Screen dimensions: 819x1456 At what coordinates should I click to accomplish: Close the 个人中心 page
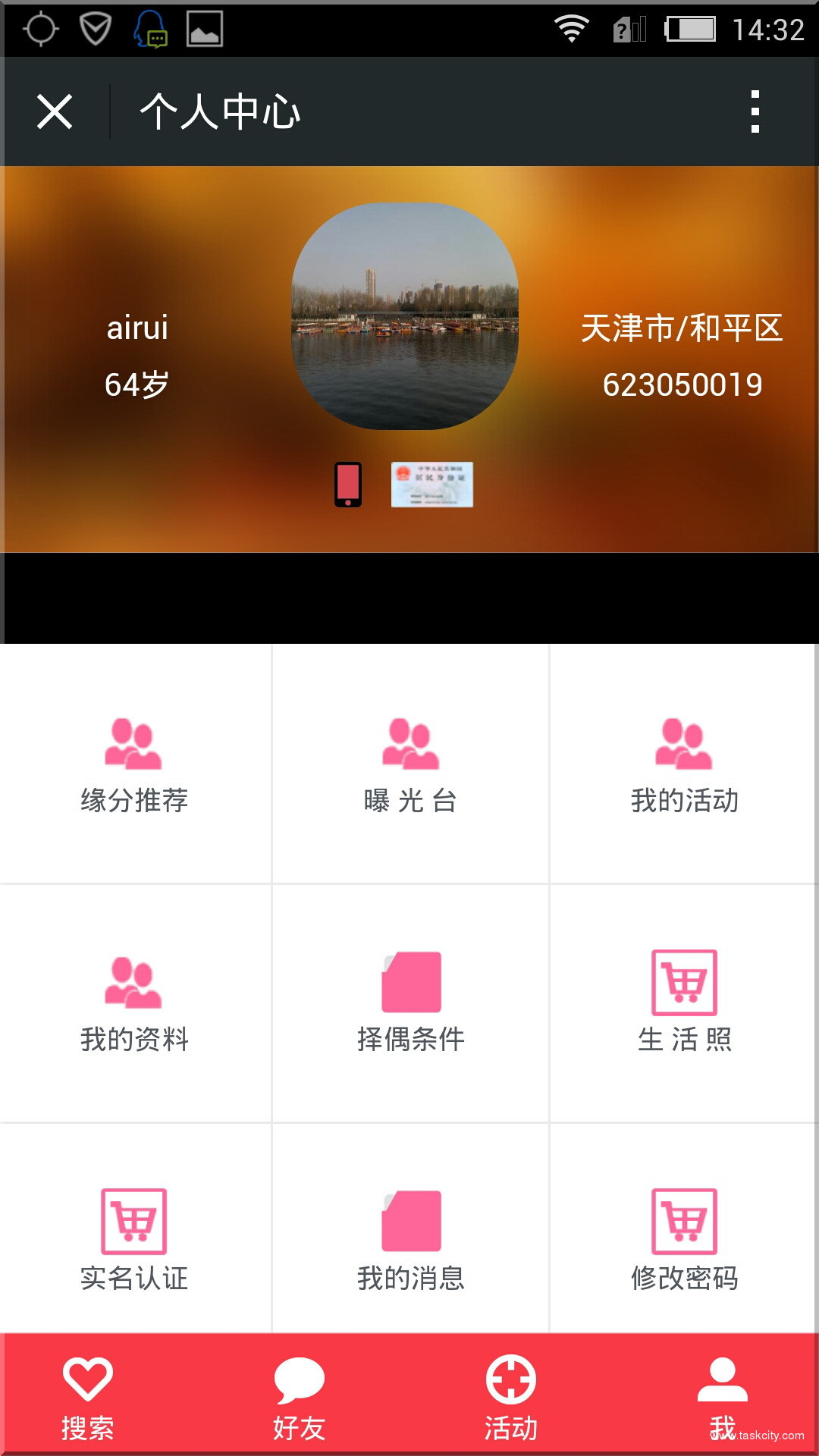click(x=55, y=112)
